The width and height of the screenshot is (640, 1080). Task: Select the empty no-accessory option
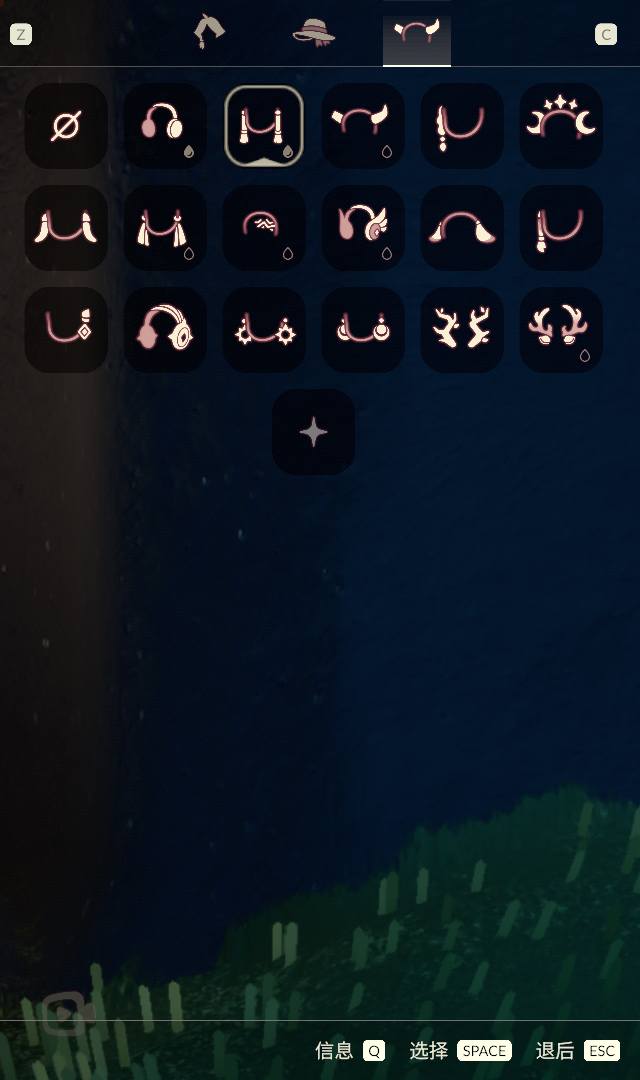[66, 126]
